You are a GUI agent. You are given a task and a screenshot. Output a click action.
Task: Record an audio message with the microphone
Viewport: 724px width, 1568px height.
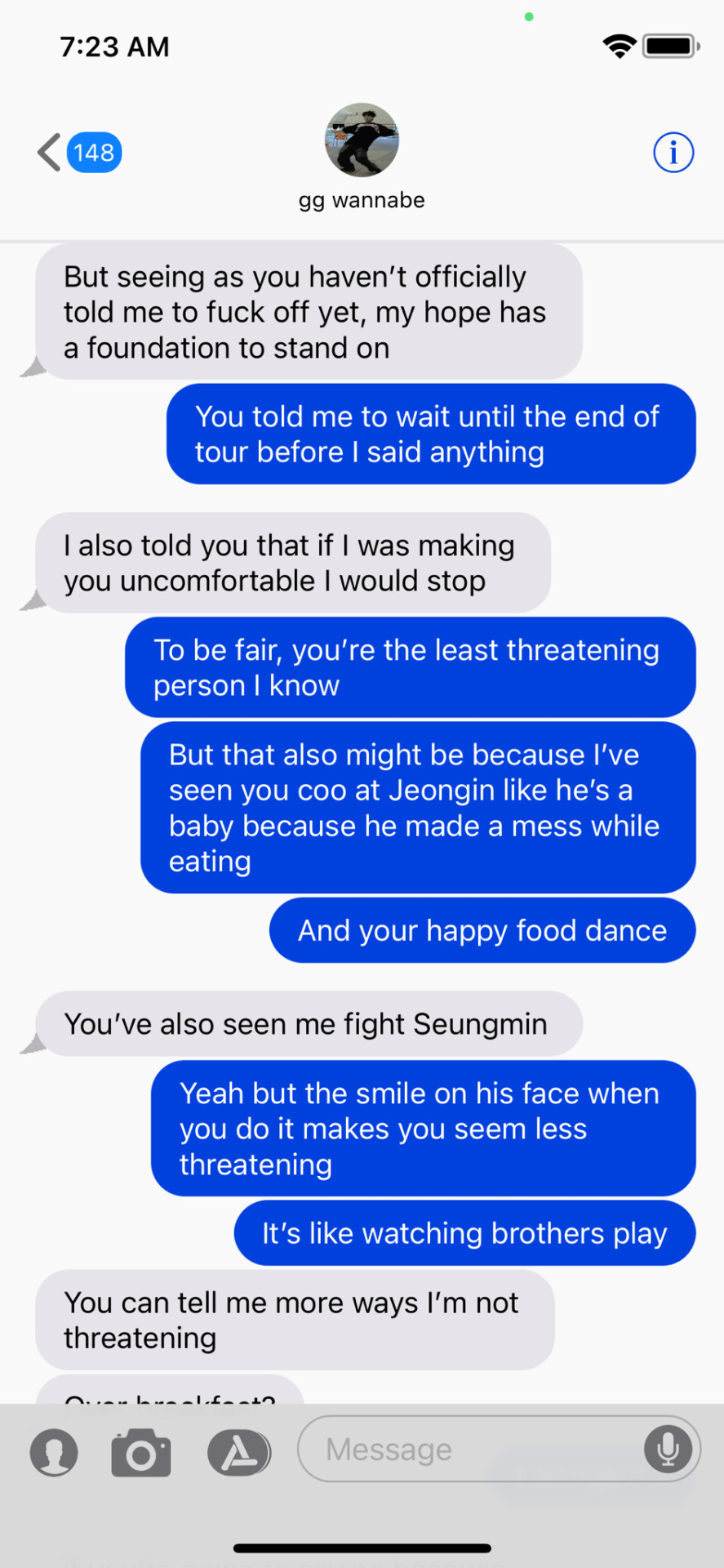668,1450
